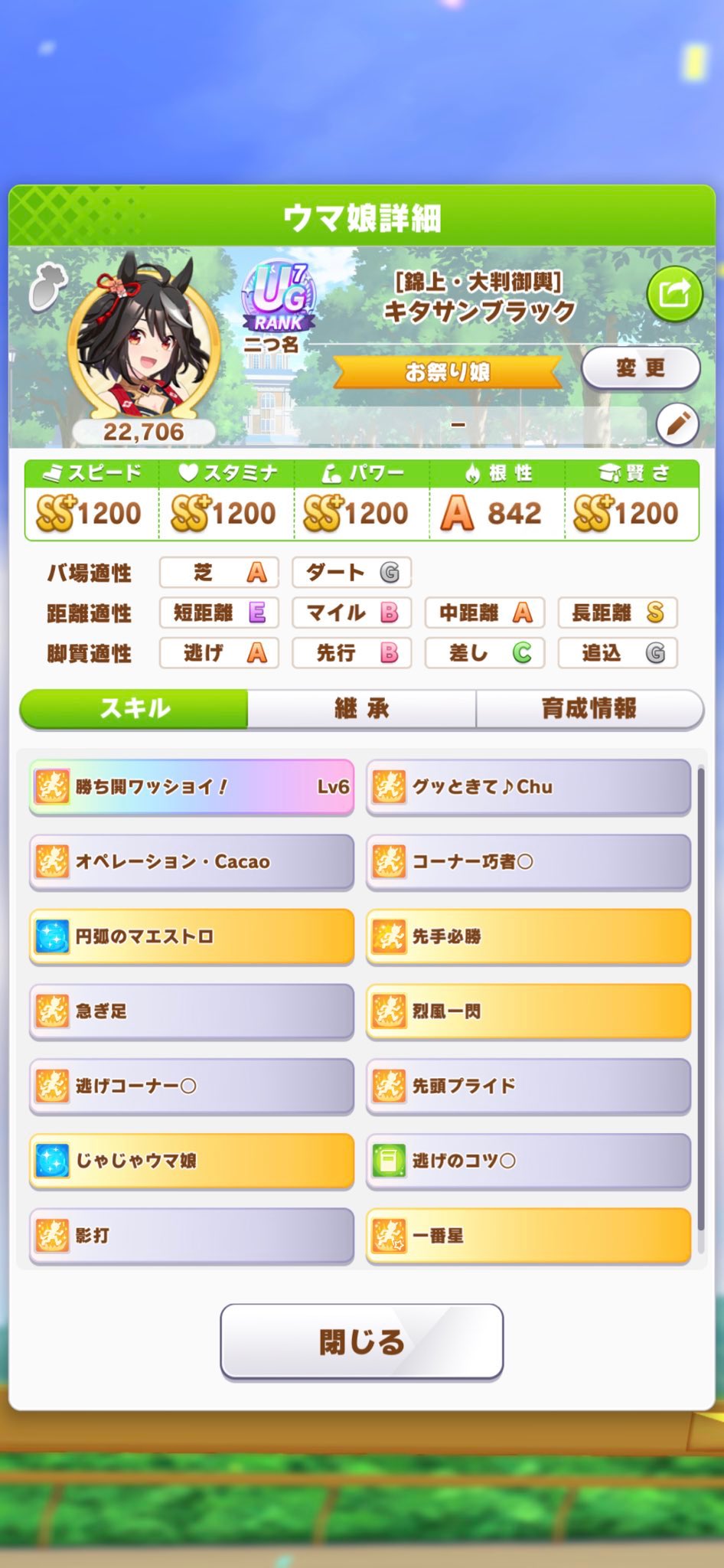Close the dialog with 閉じる
The width and height of the screenshot is (724, 1568).
[361, 1342]
